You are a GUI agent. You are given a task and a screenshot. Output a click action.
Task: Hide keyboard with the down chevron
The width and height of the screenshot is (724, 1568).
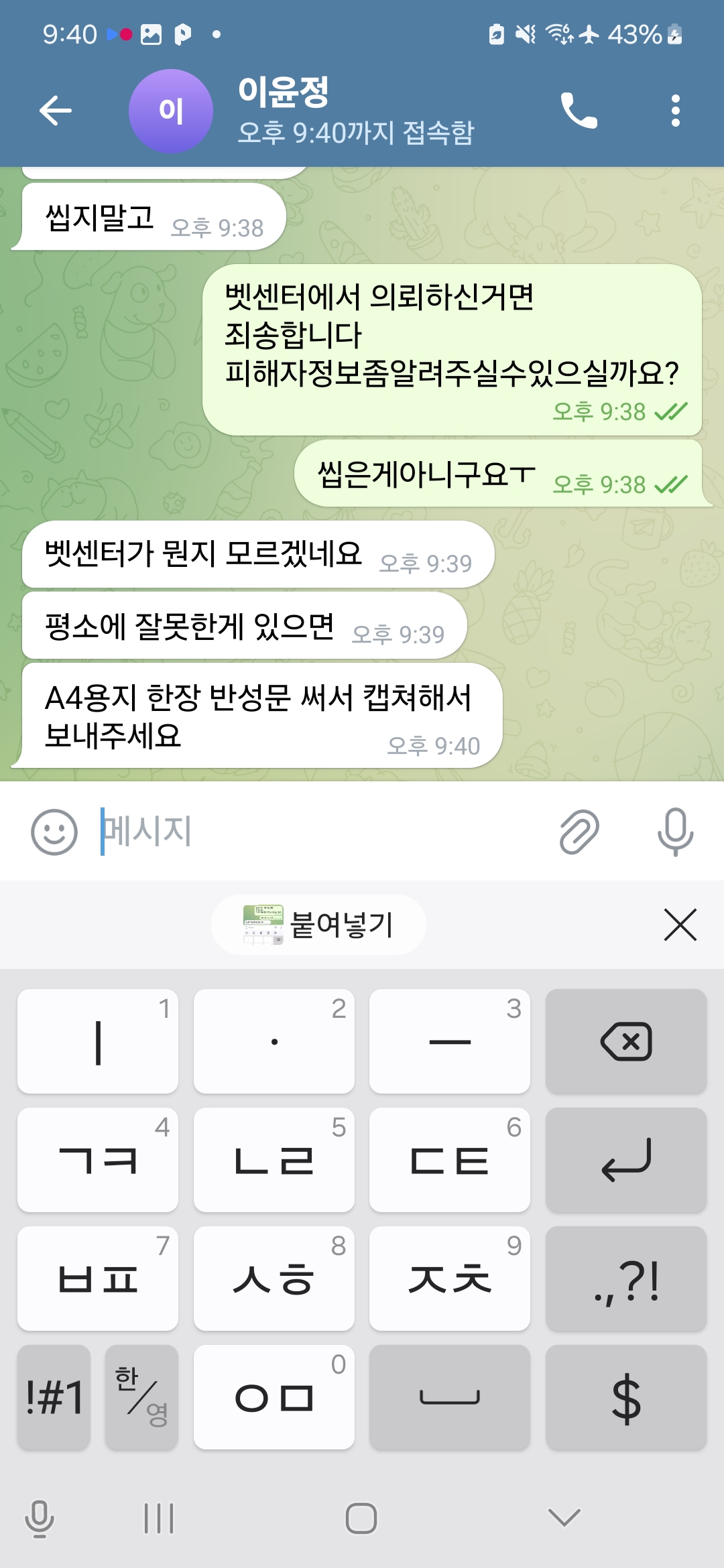pos(564,1518)
